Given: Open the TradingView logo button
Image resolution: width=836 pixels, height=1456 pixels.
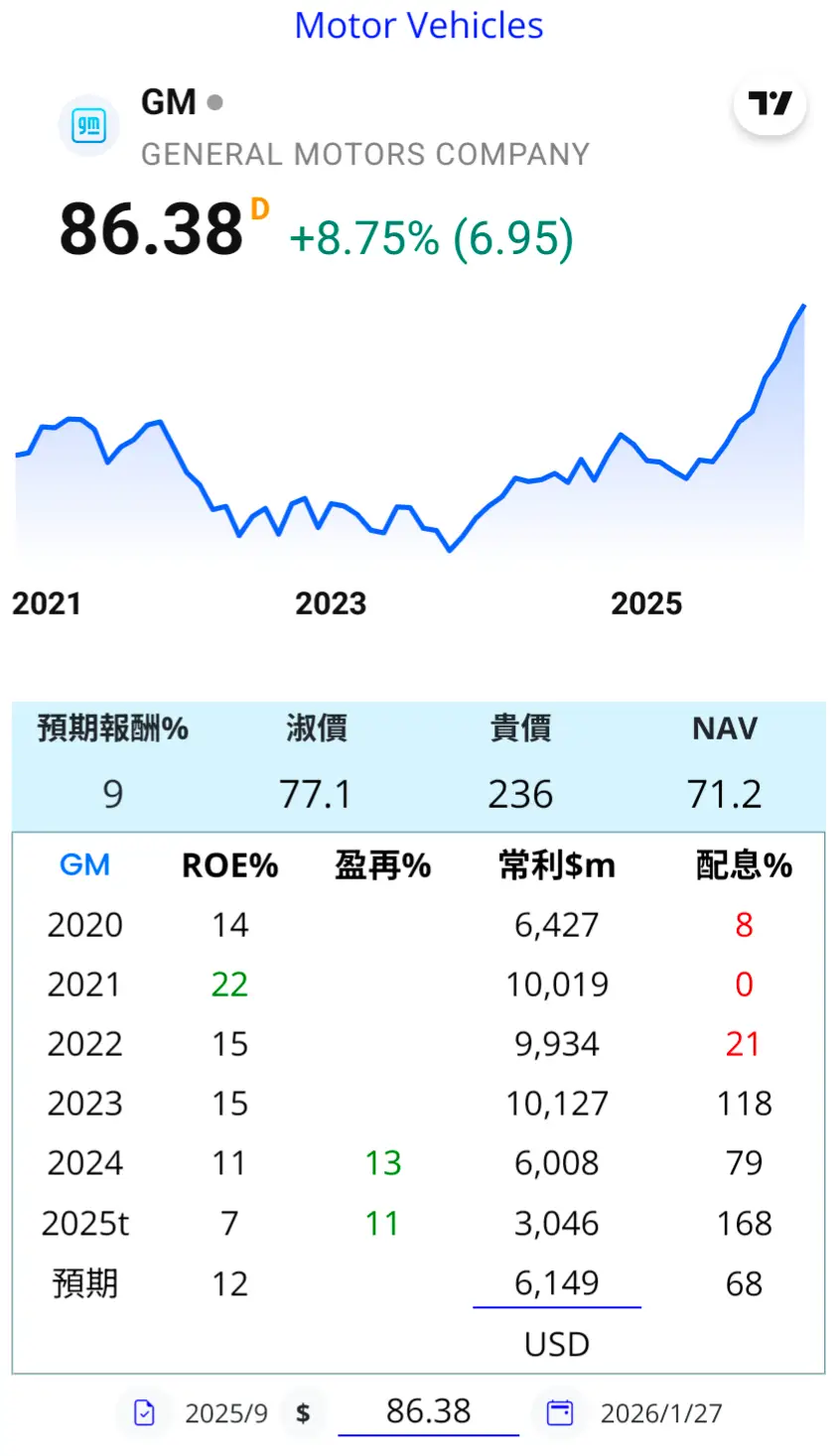Looking at the screenshot, I should [x=769, y=103].
